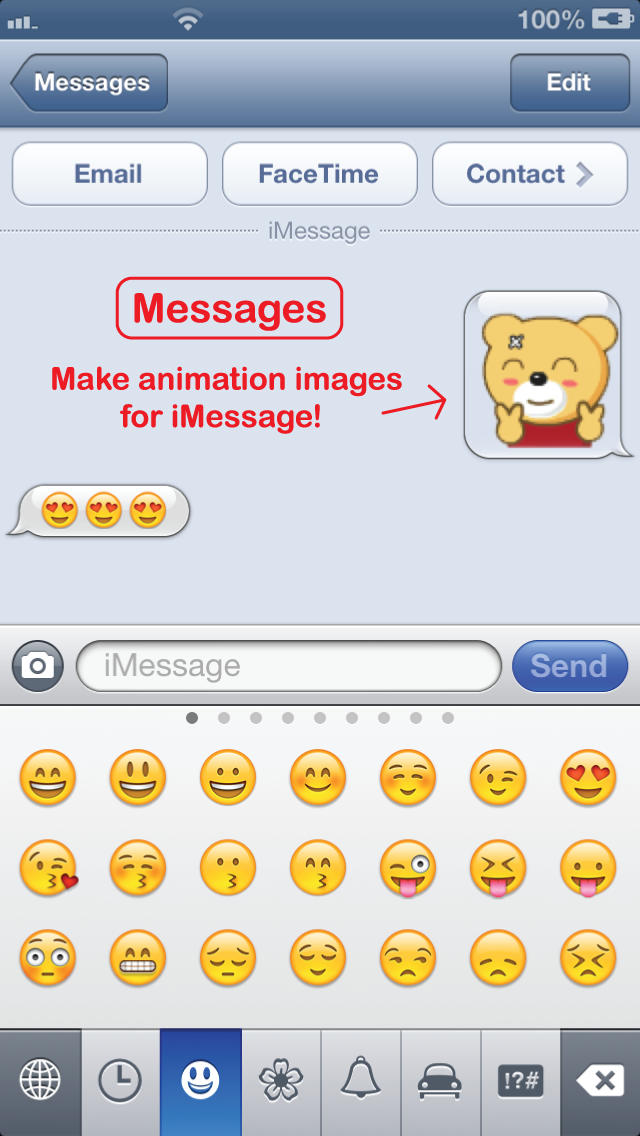Insert the heart-eyes emoji
This screenshot has height=1136, width=640.
click(x=588, y=778)
